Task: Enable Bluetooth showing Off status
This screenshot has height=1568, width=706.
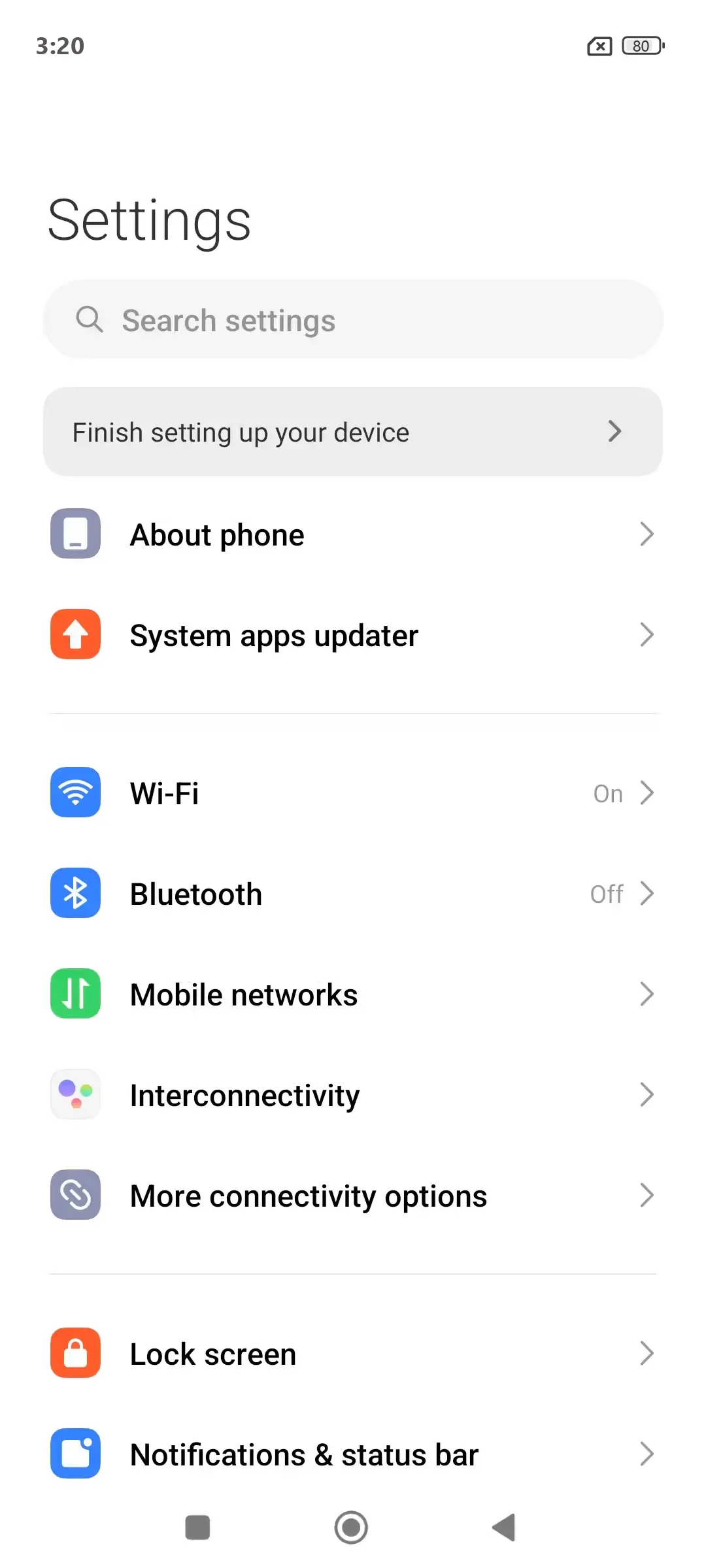Action: [607, 893]
